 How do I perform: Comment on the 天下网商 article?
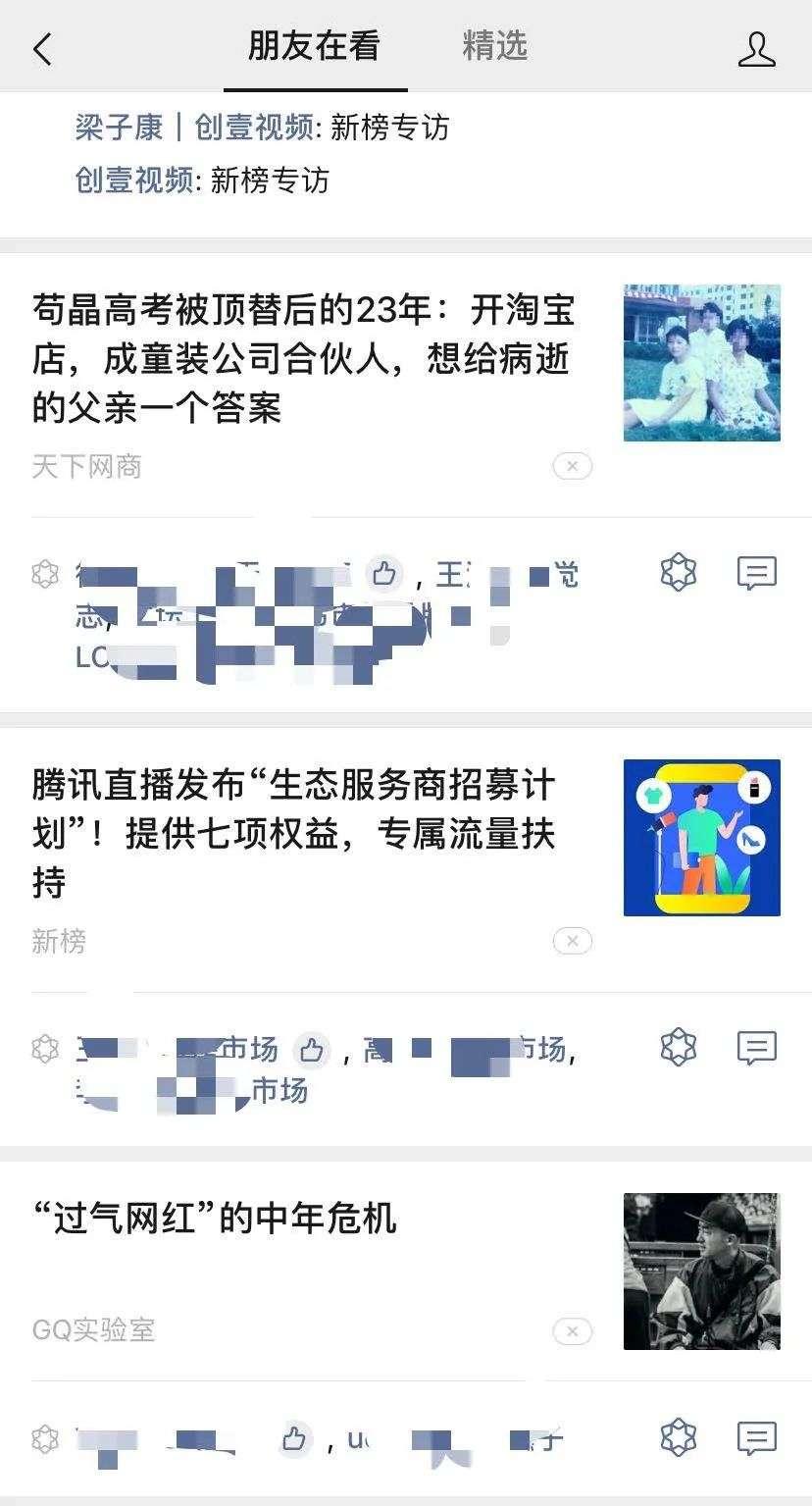tap(756, 573)
